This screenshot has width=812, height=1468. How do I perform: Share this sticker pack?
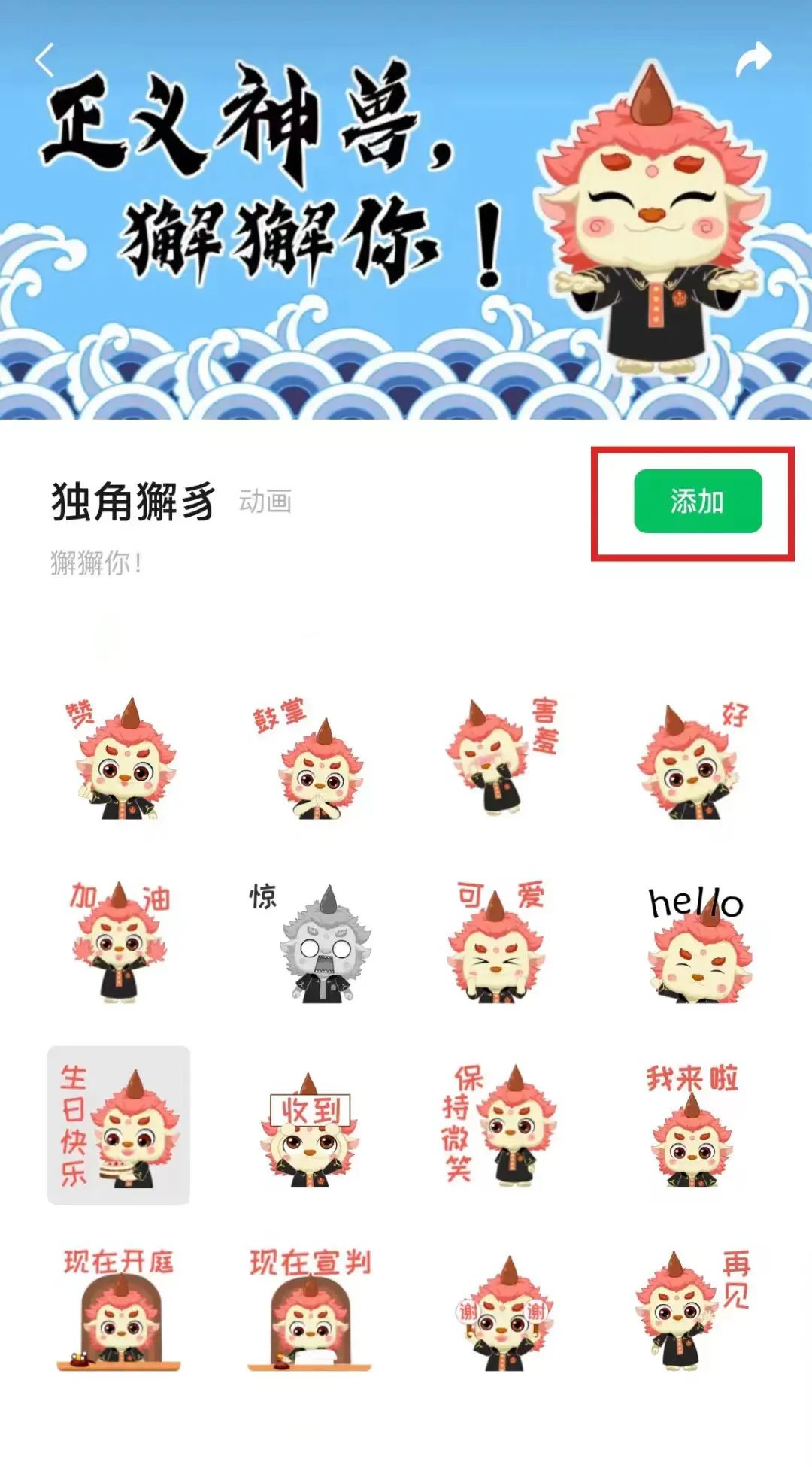753,59
